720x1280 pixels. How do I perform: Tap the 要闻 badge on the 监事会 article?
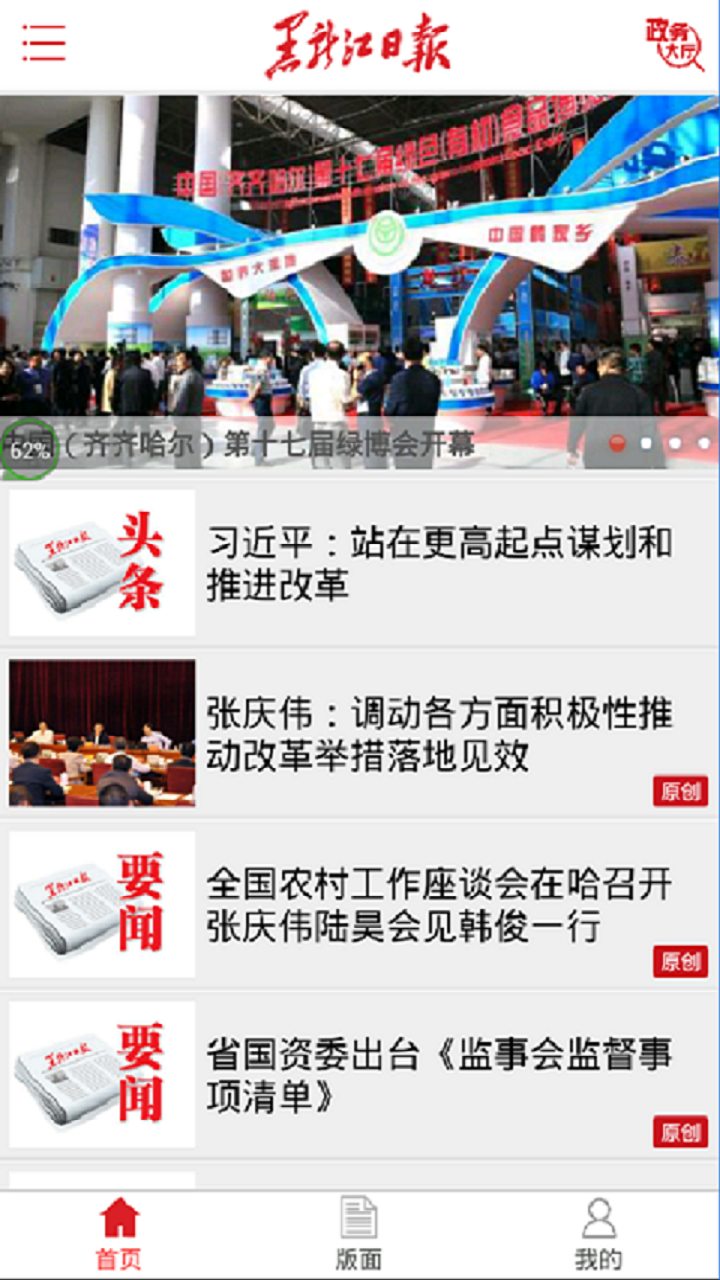click(98, 1075)
